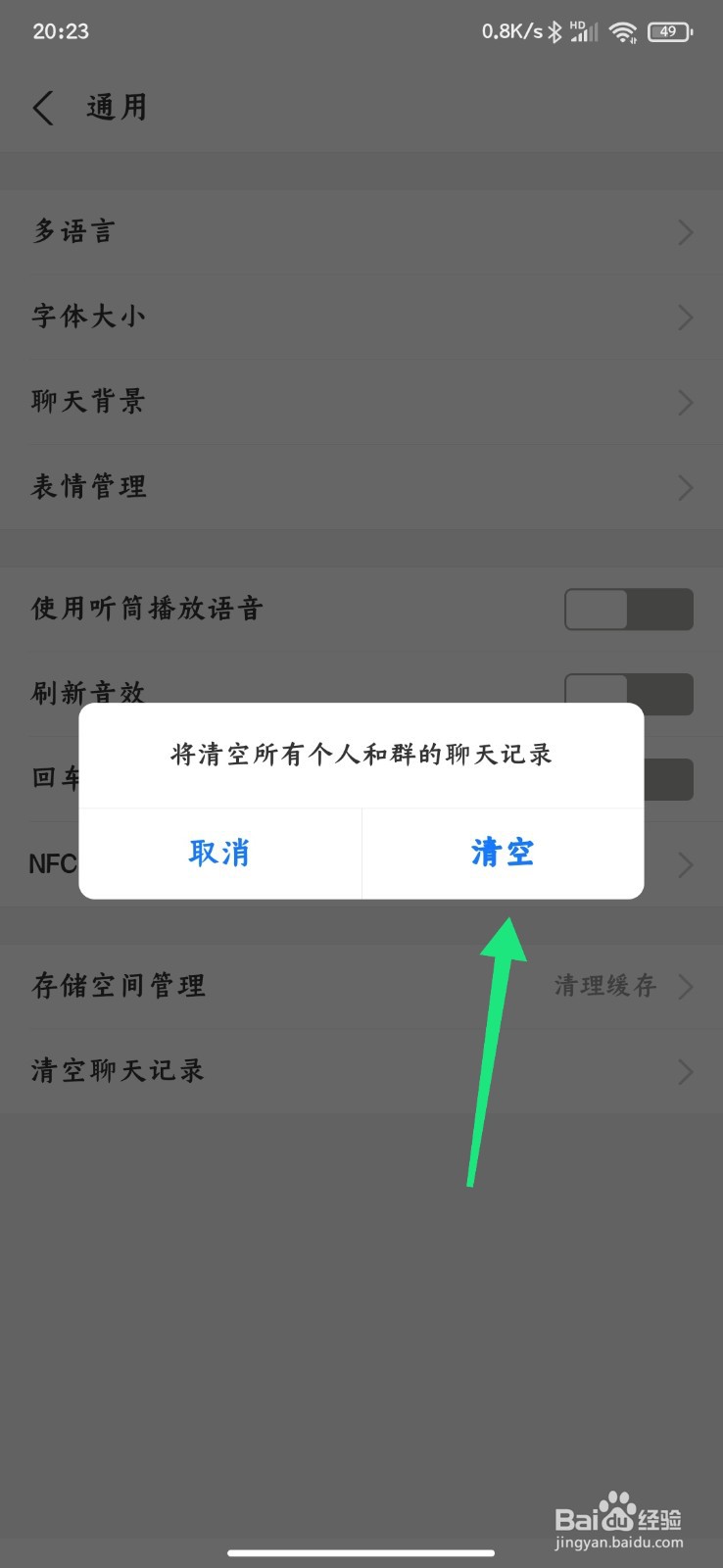This screenshot has height=1568, width=723.
Task: Tap the Baidu Jingyan logo watermark
Action: click(621, 1516)
